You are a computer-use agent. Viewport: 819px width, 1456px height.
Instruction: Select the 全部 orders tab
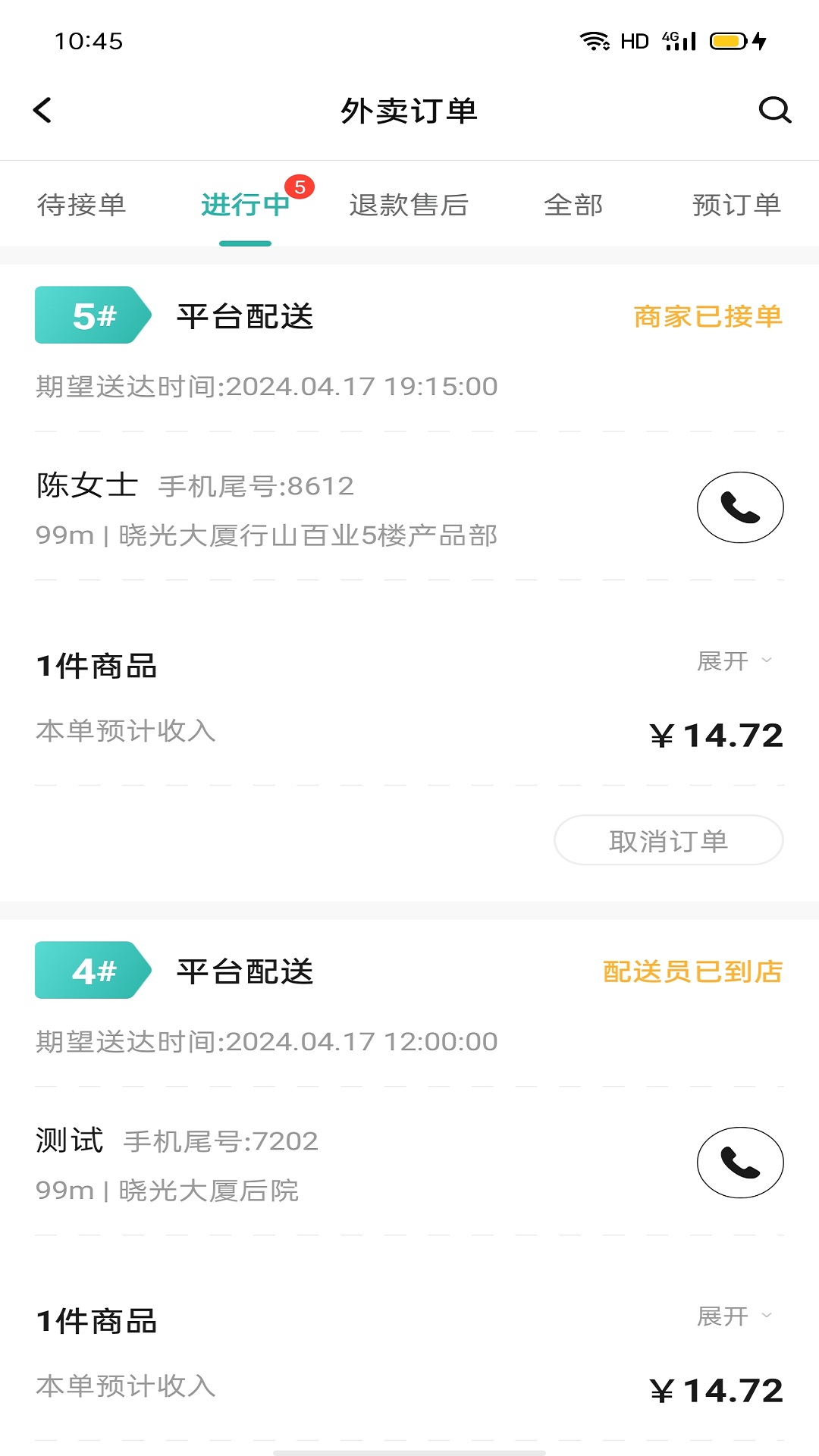pos(573,204)
